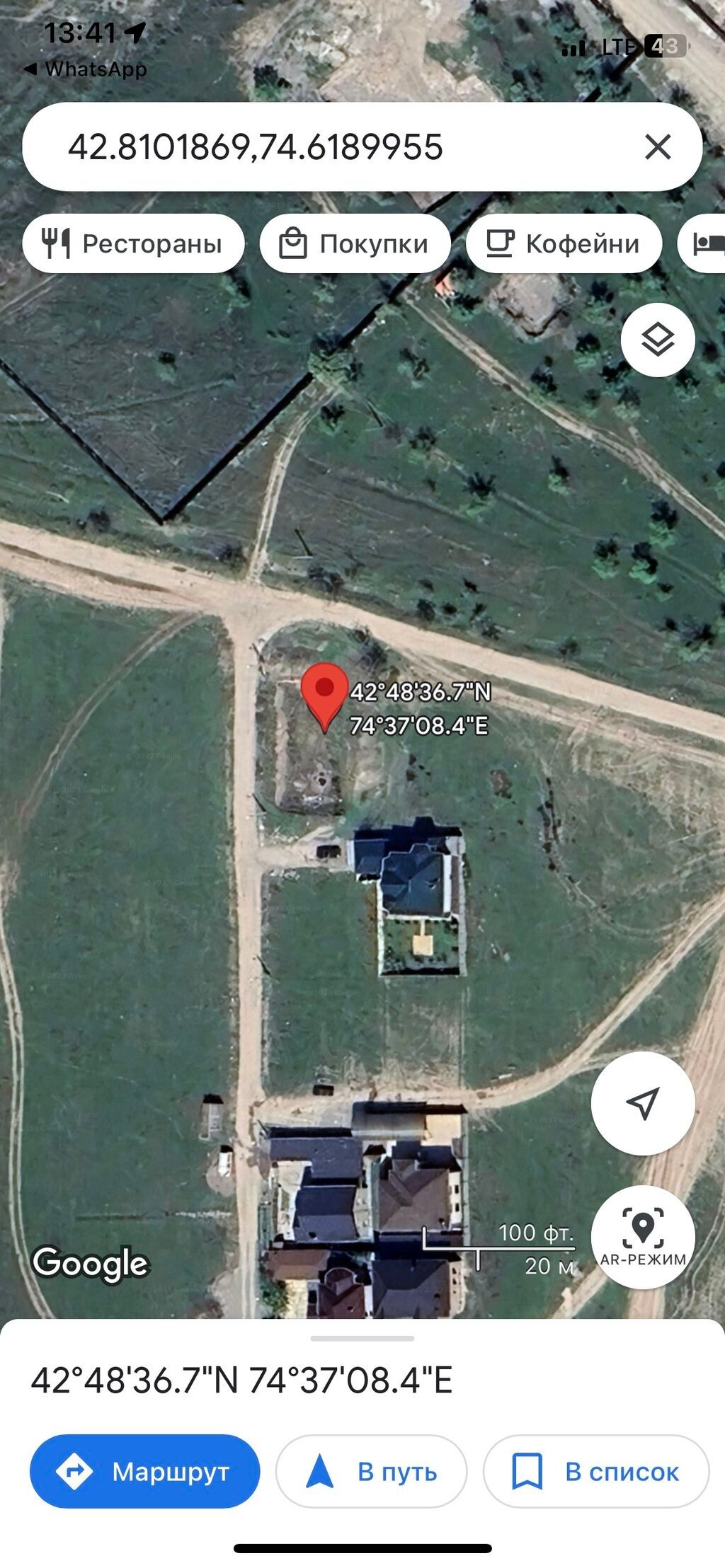Clear the coordinates search with the X

point(658,147)
